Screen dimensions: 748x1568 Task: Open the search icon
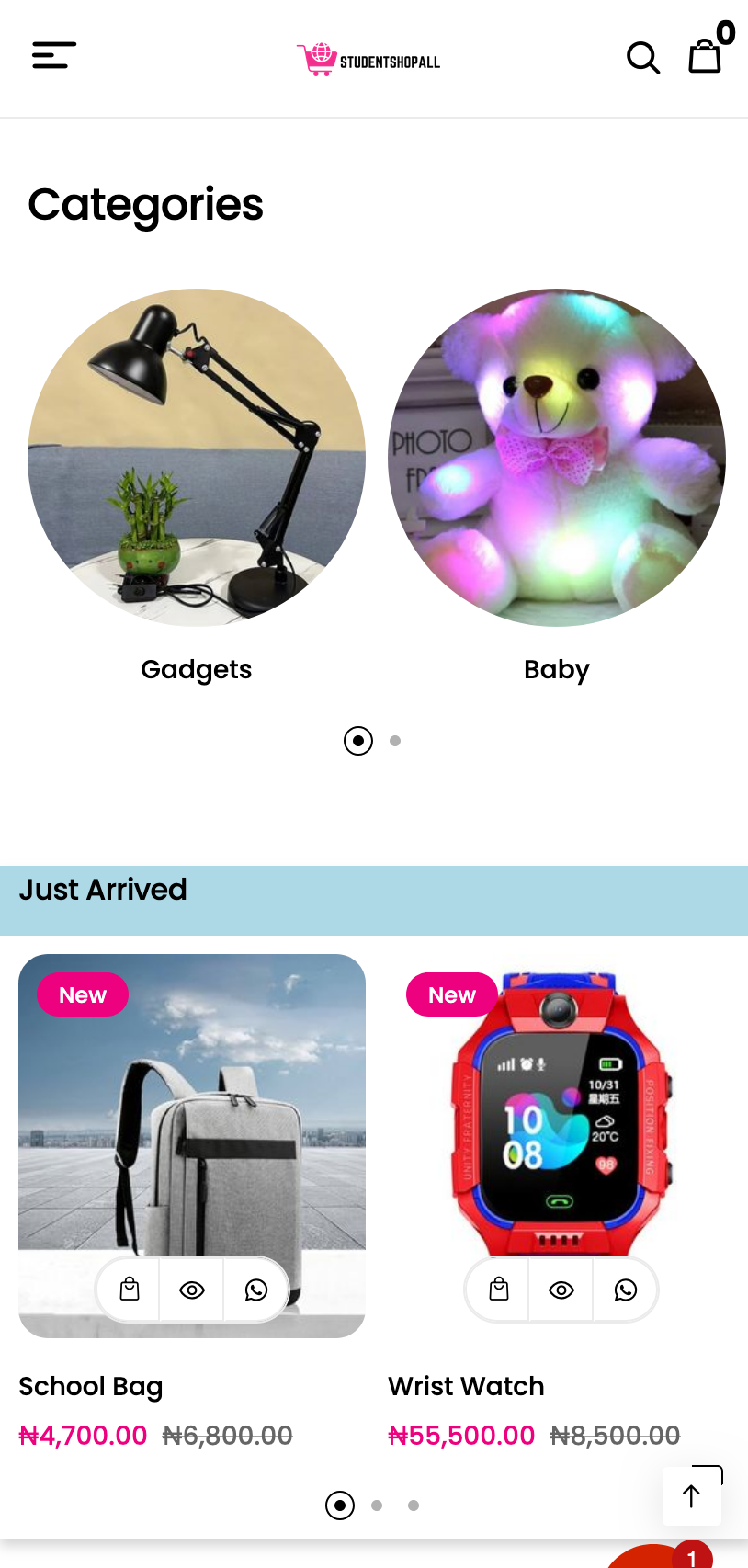(x=642, y=58)
